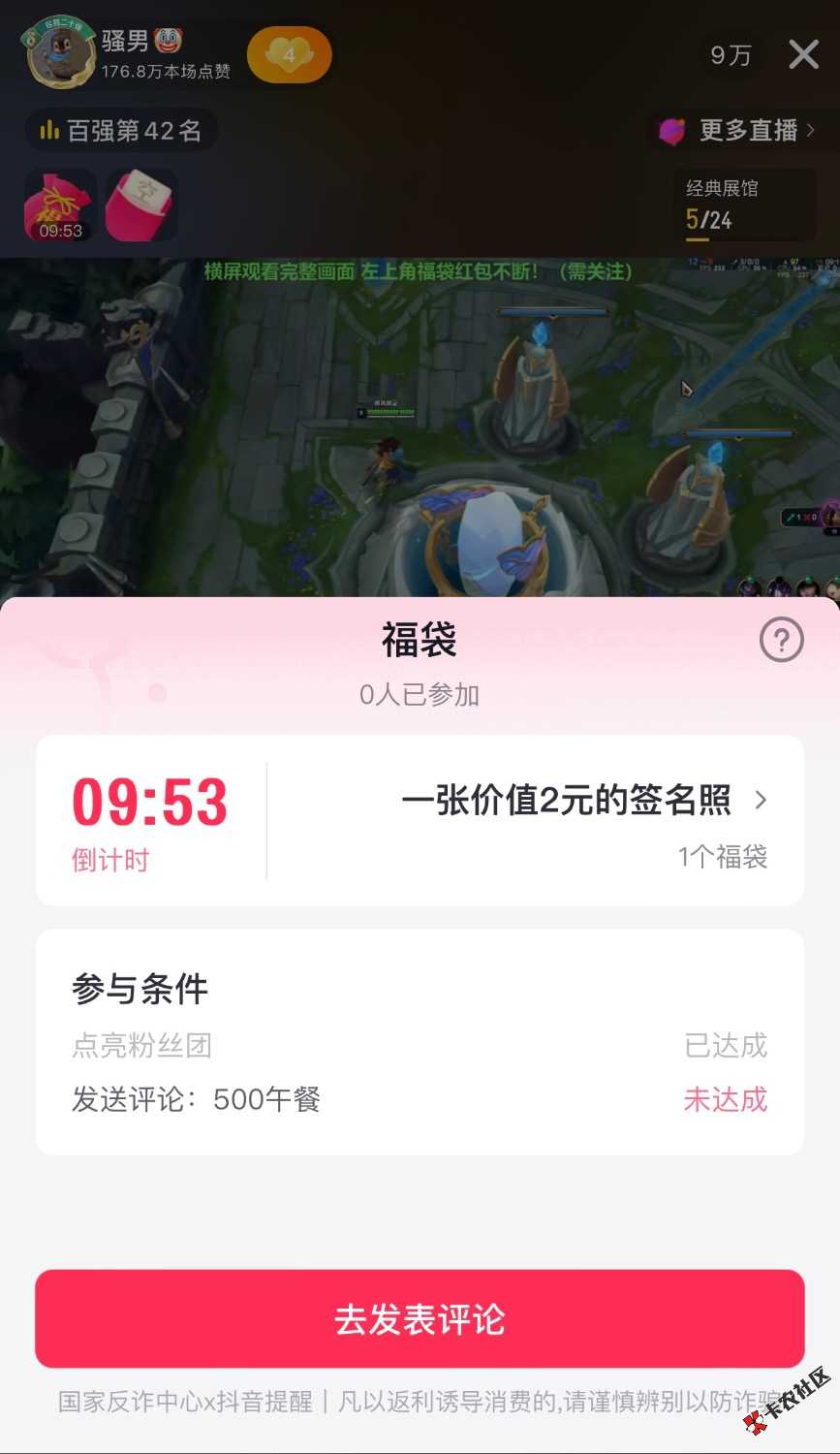
Task: View the 9万 audience list
Action: (731, 55)
